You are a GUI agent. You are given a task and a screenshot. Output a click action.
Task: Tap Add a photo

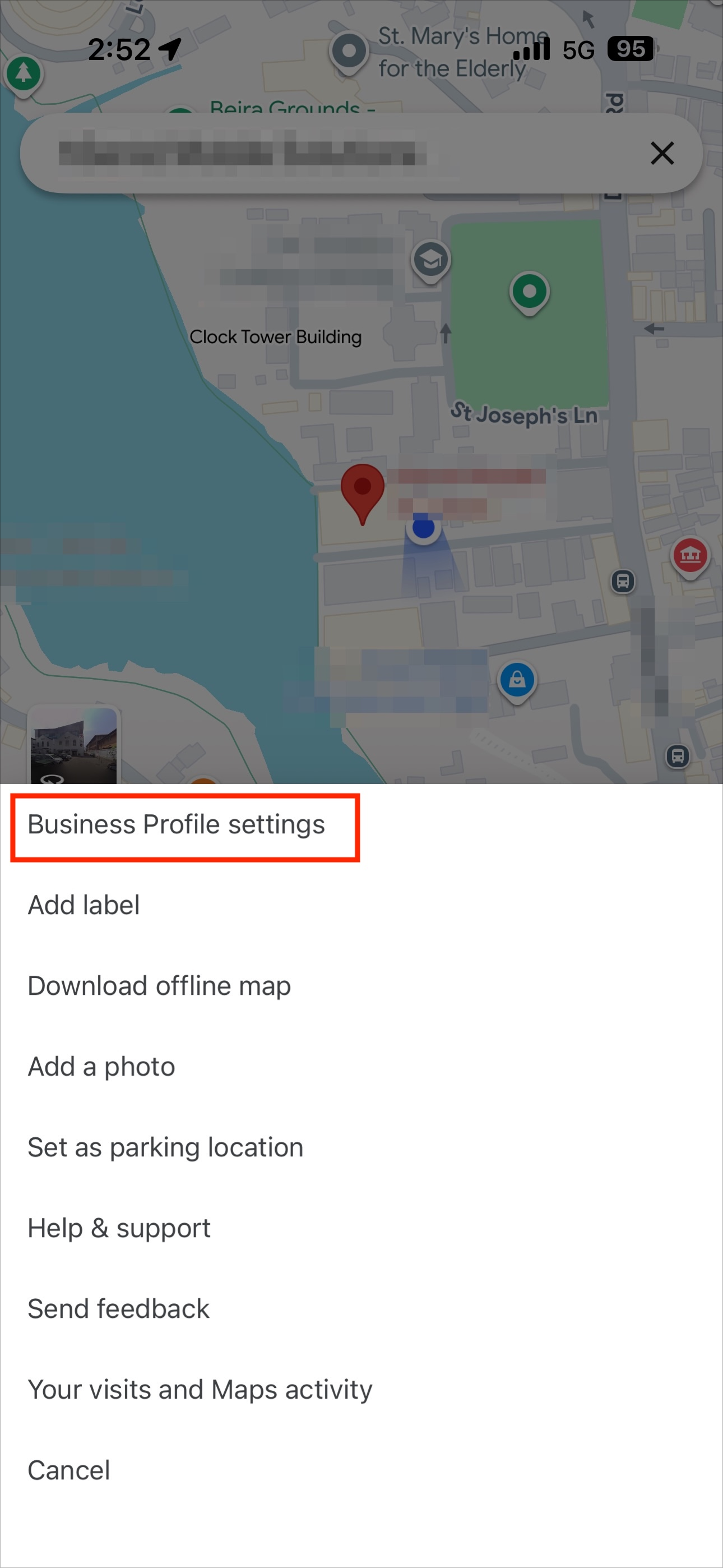(x=101, y=1067)
